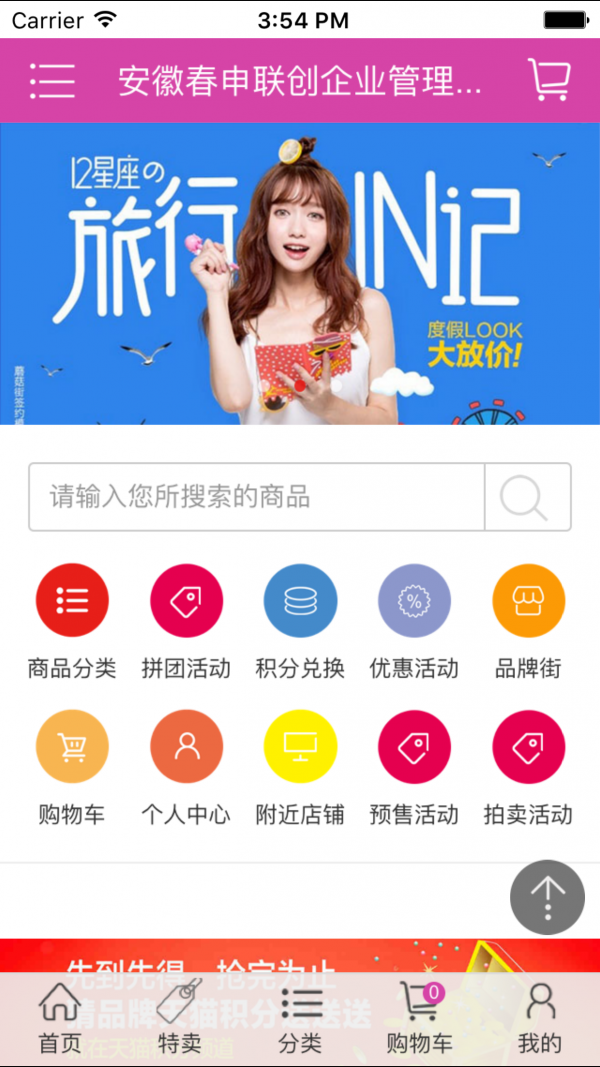Switch to the 分类 tab

click(x=300, y=1019)
